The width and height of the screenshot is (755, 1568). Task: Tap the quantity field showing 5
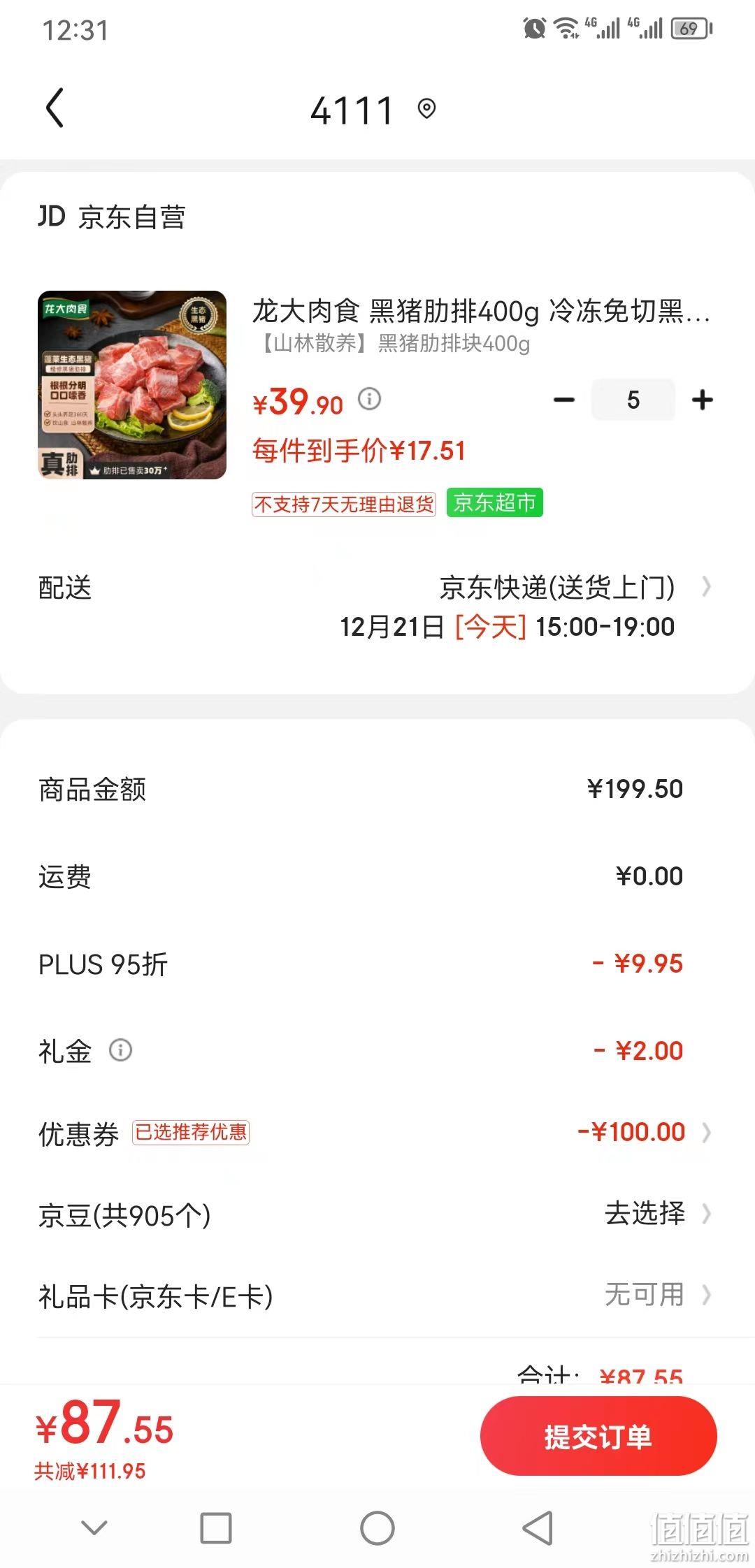(633, 400)
